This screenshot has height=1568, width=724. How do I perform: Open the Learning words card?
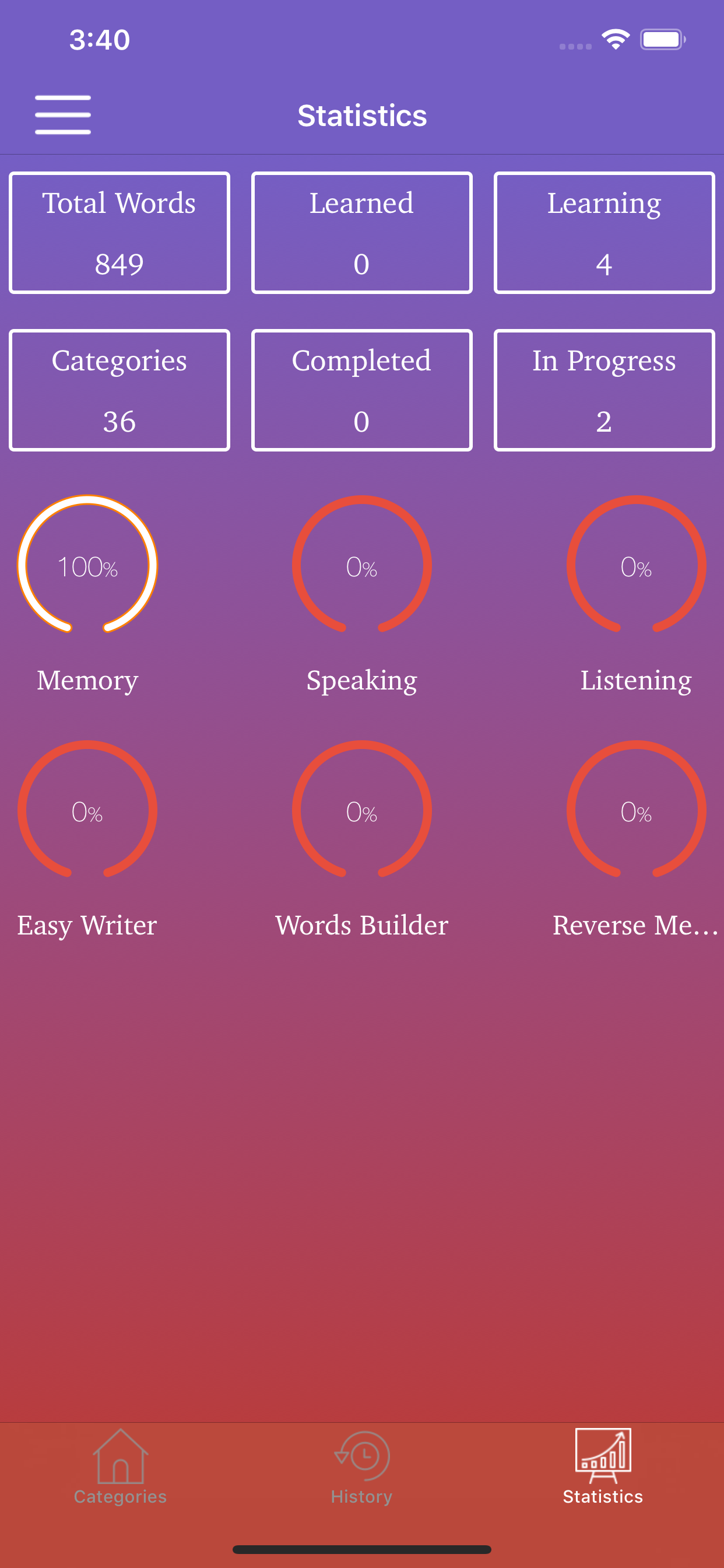pos(603,233)
